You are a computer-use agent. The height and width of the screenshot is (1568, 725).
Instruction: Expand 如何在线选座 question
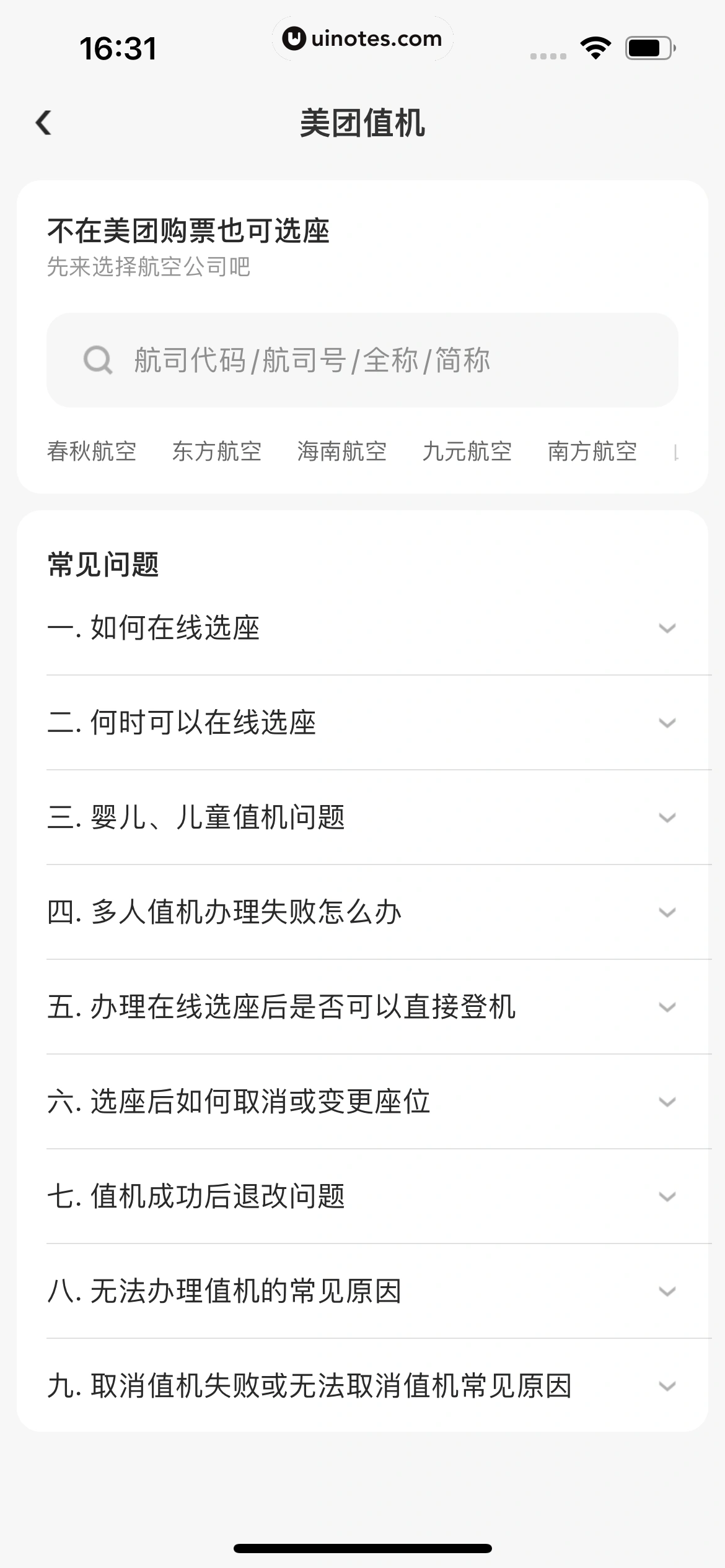pyautogui.click(x=362, y=628)
